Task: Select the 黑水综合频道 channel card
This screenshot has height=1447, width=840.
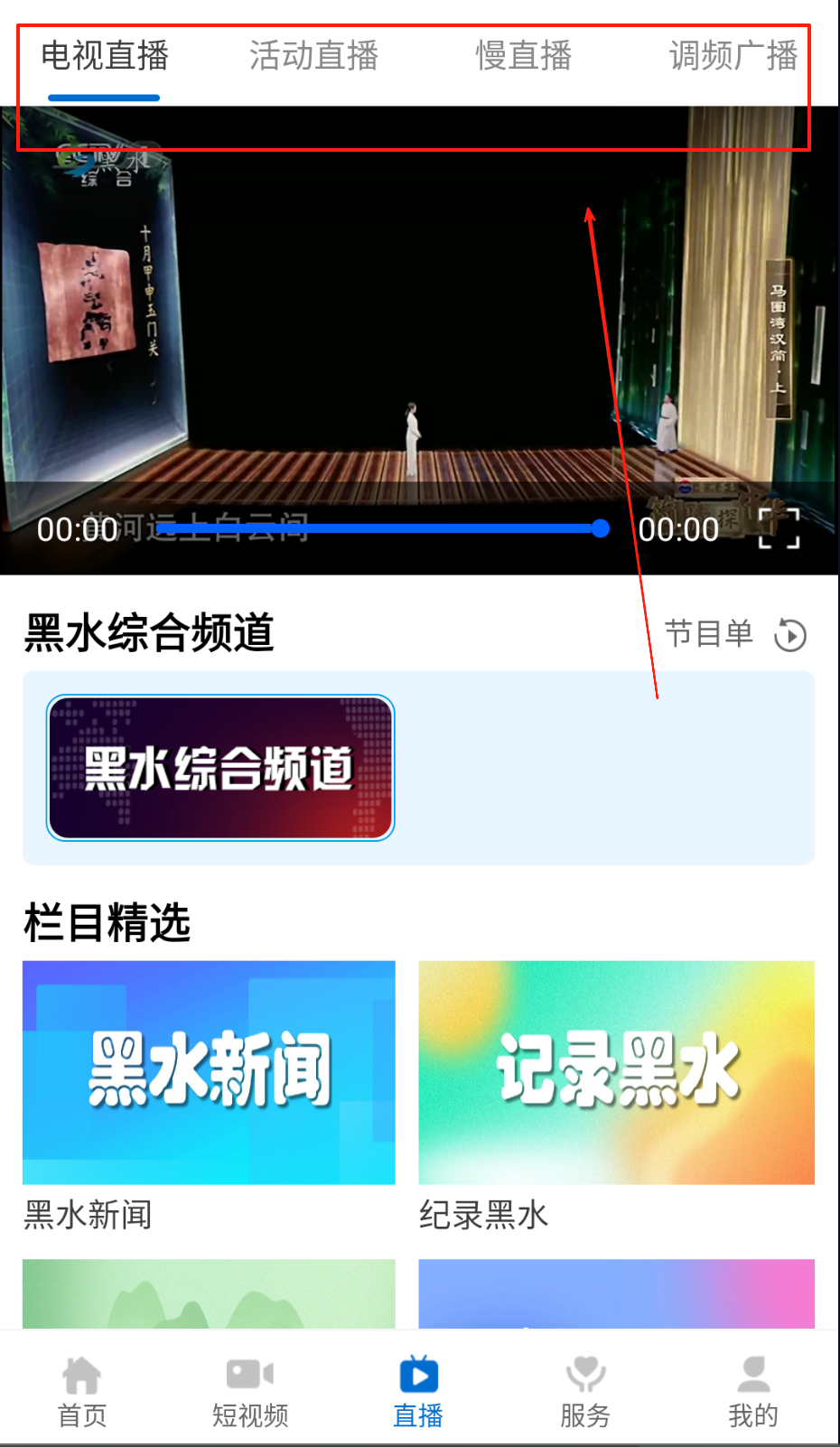Action: [x=220, y=768]
